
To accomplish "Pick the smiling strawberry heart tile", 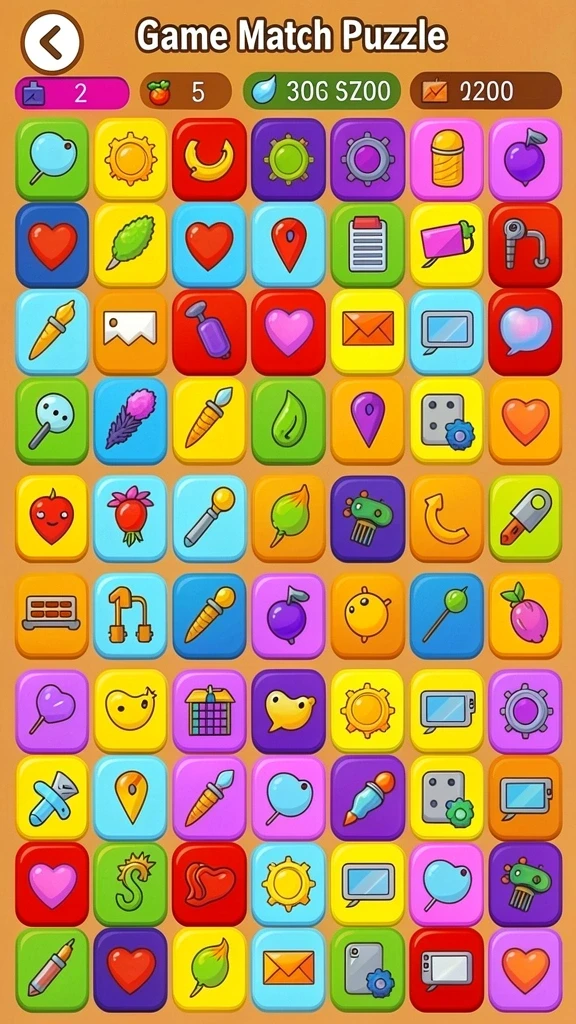I will (x=52, y=518).
